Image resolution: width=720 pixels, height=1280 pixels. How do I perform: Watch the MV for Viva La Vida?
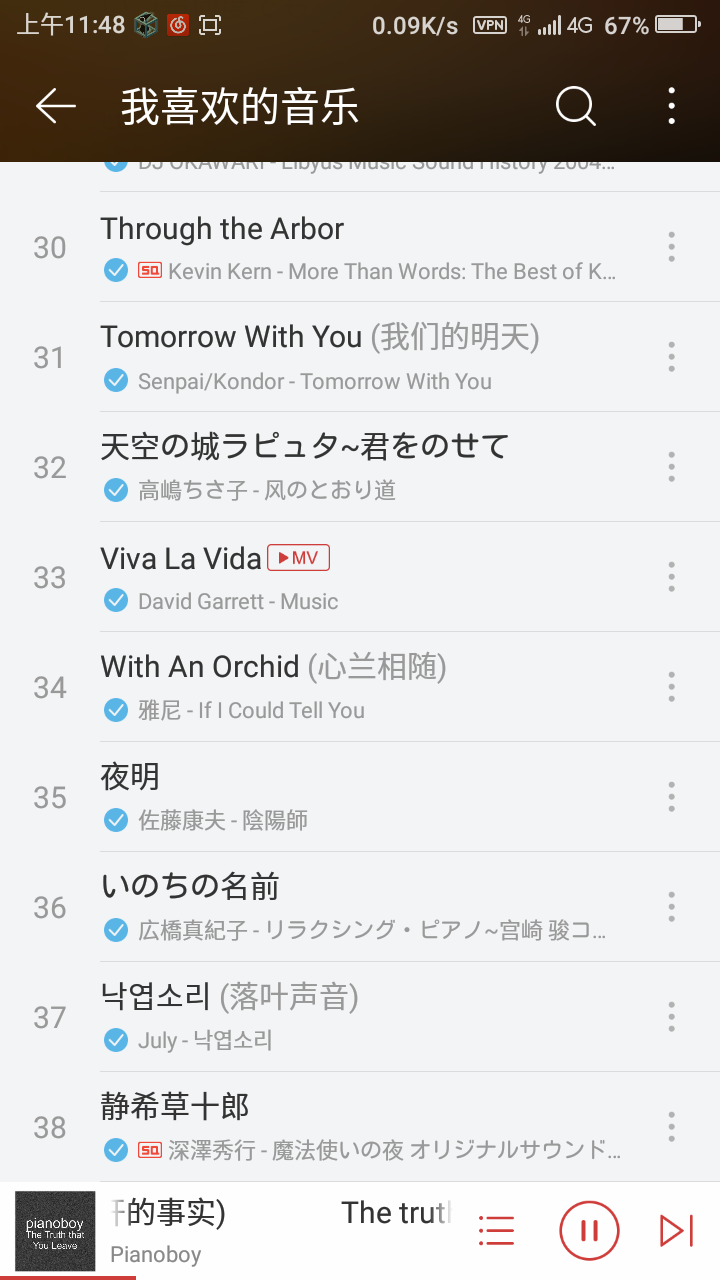(298, 558)
